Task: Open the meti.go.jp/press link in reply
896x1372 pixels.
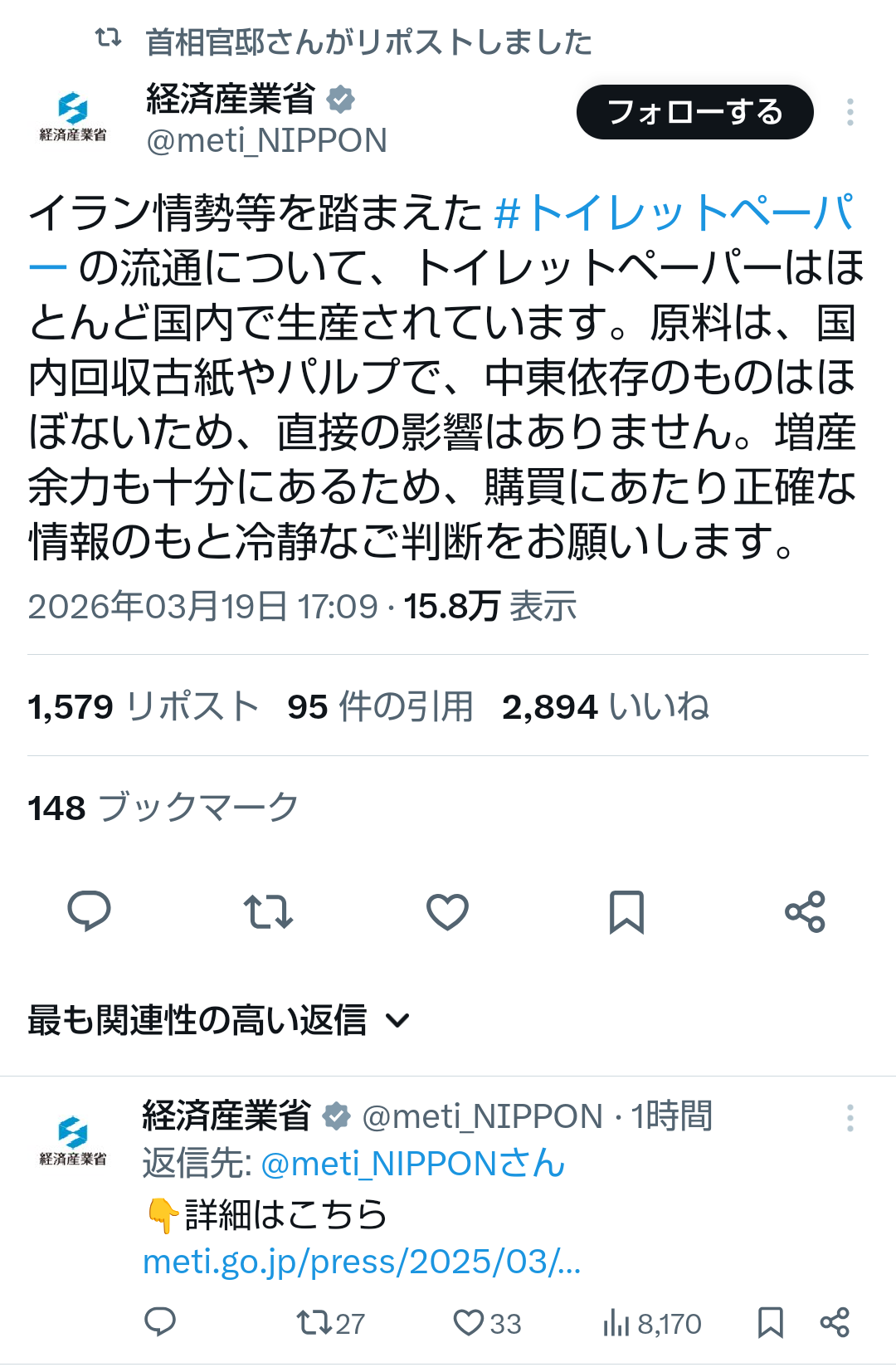Action: coord(362,1262)
